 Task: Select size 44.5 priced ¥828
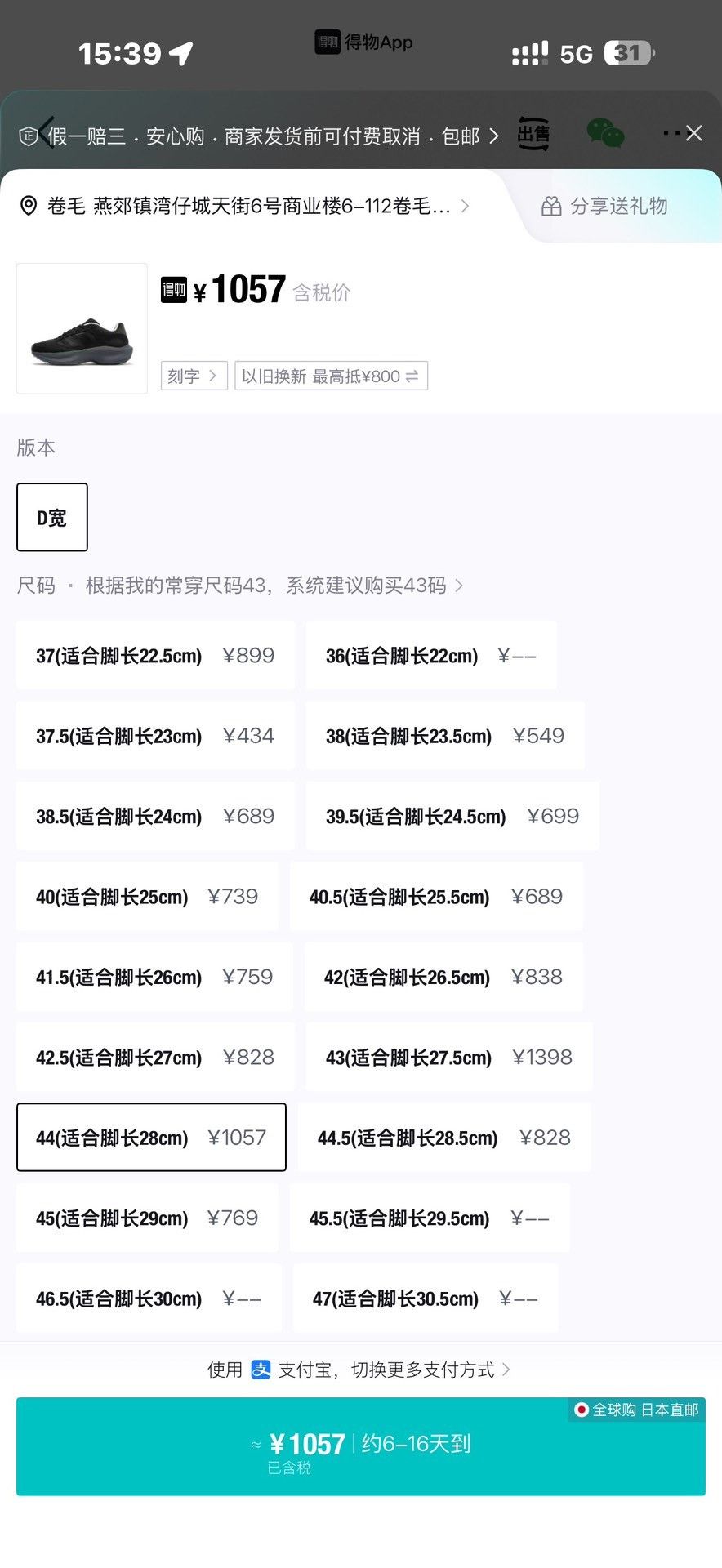[444, 1138]
